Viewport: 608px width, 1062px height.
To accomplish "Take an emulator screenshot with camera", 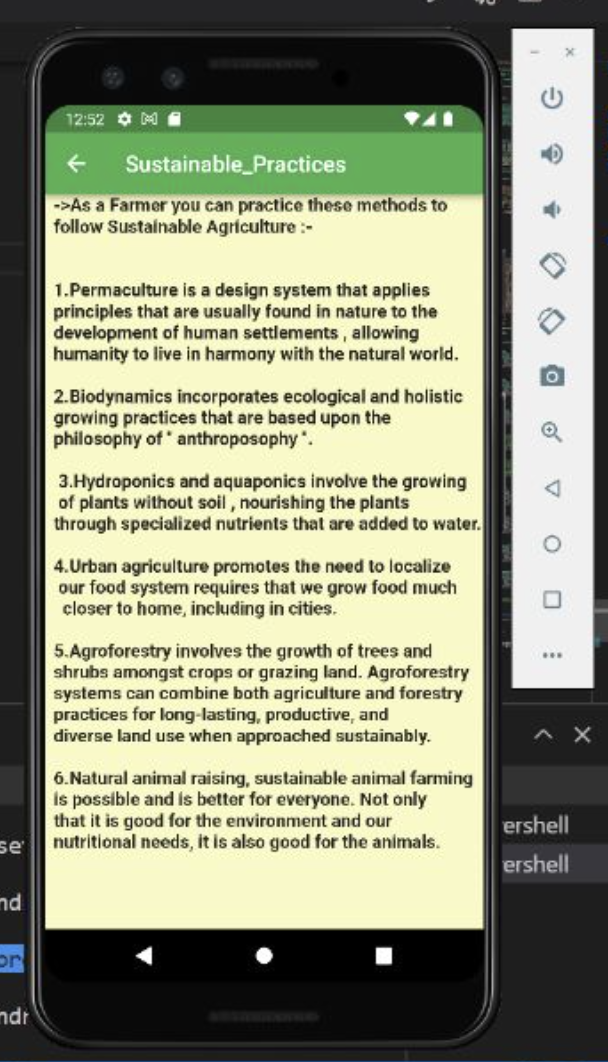I will (x=552, y=376).
